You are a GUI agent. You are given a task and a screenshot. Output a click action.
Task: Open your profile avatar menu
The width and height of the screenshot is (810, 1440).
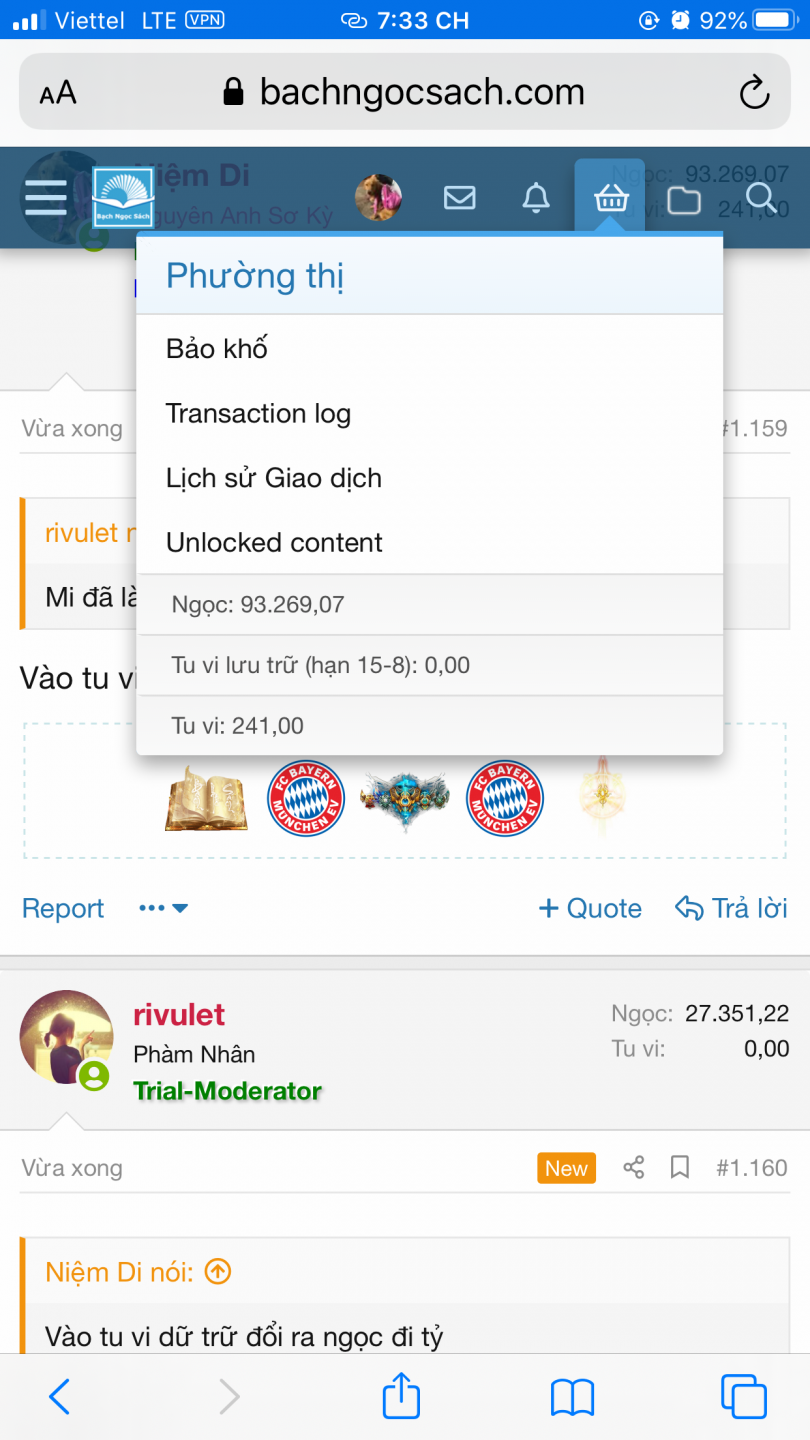pos(379,198)
